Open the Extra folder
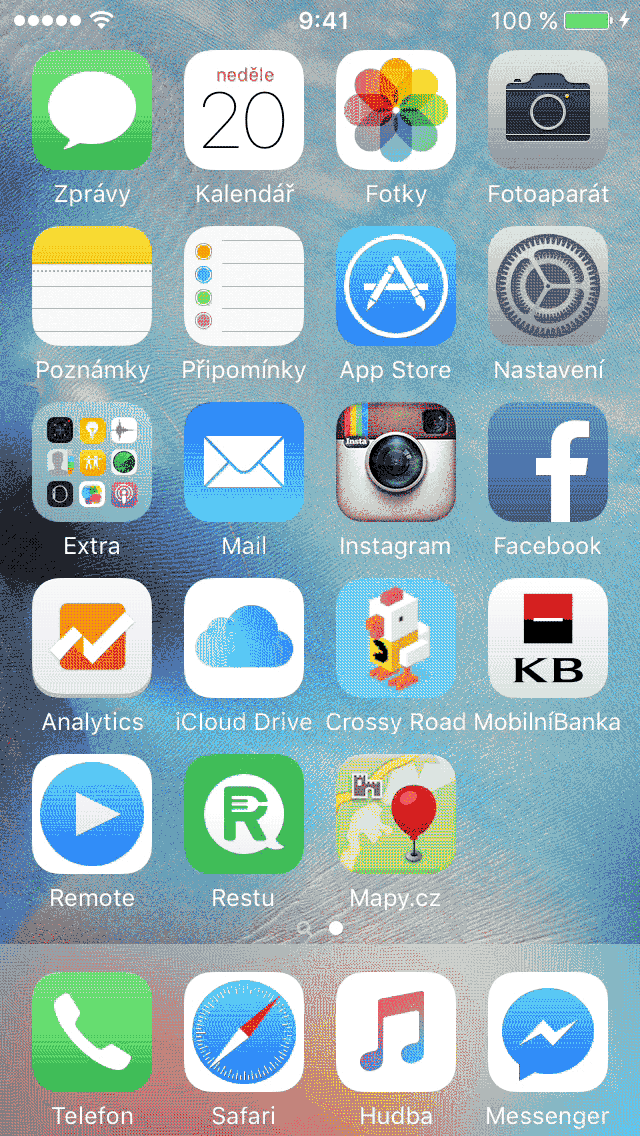 pyautogui.click(x=92, y=462)
